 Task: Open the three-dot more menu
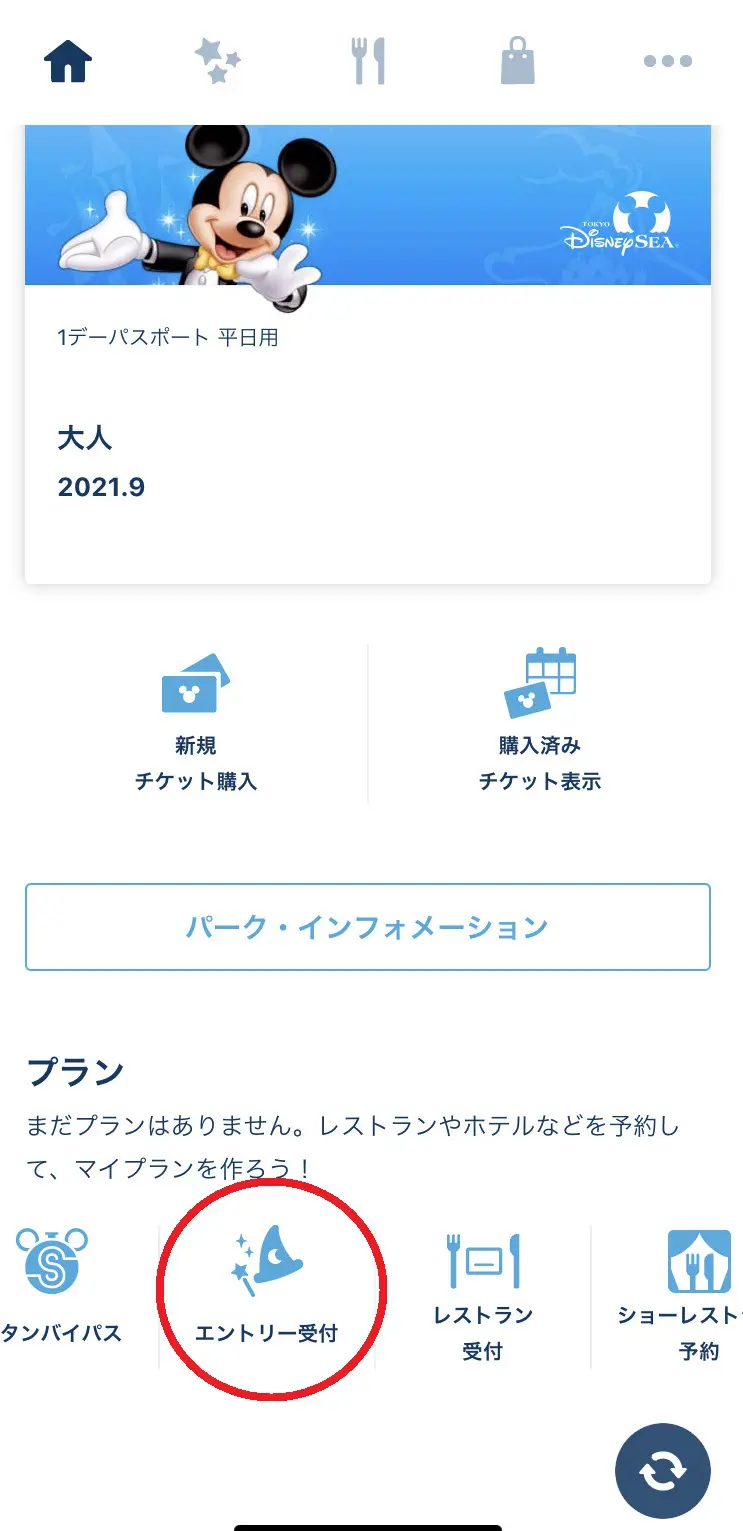pos(668,60)
